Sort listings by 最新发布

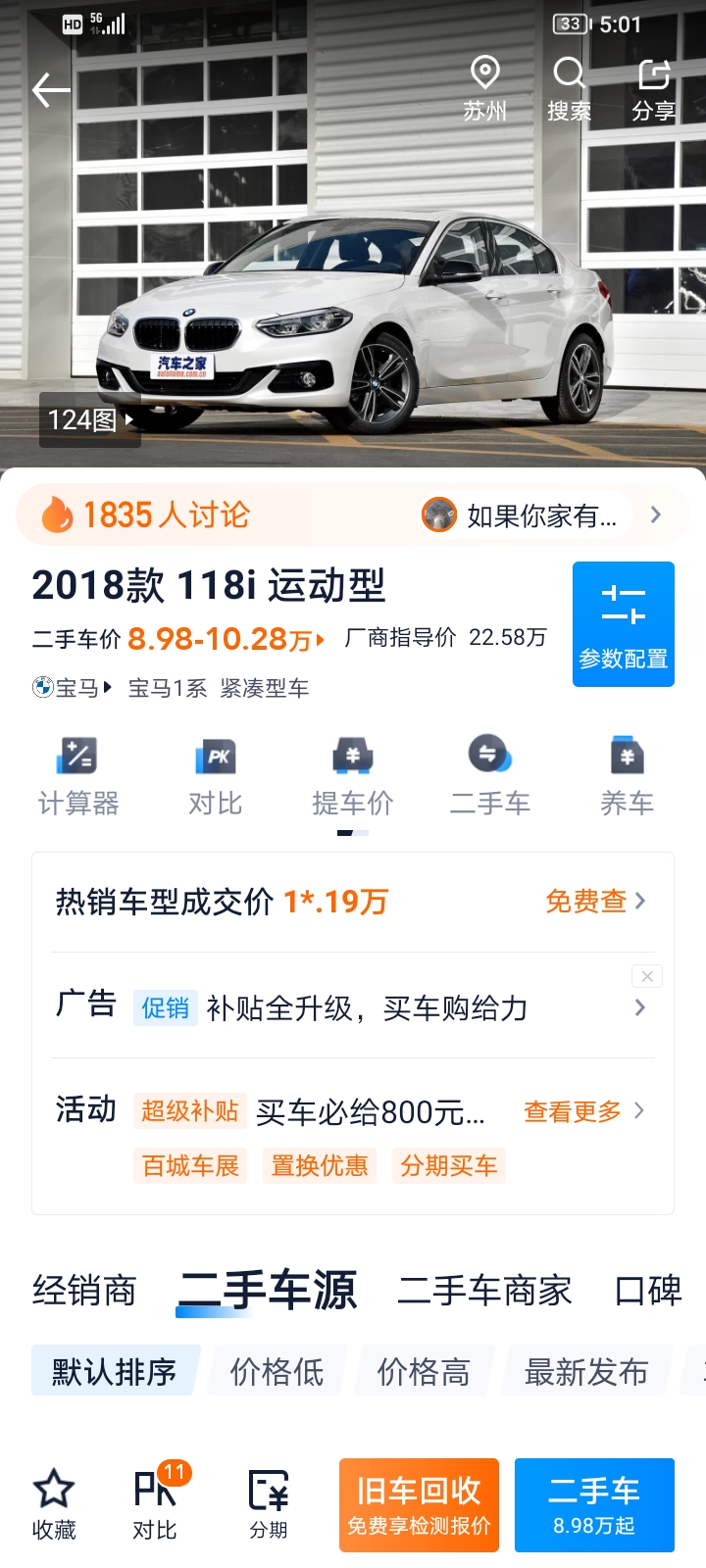click(x=586, y=1371)
